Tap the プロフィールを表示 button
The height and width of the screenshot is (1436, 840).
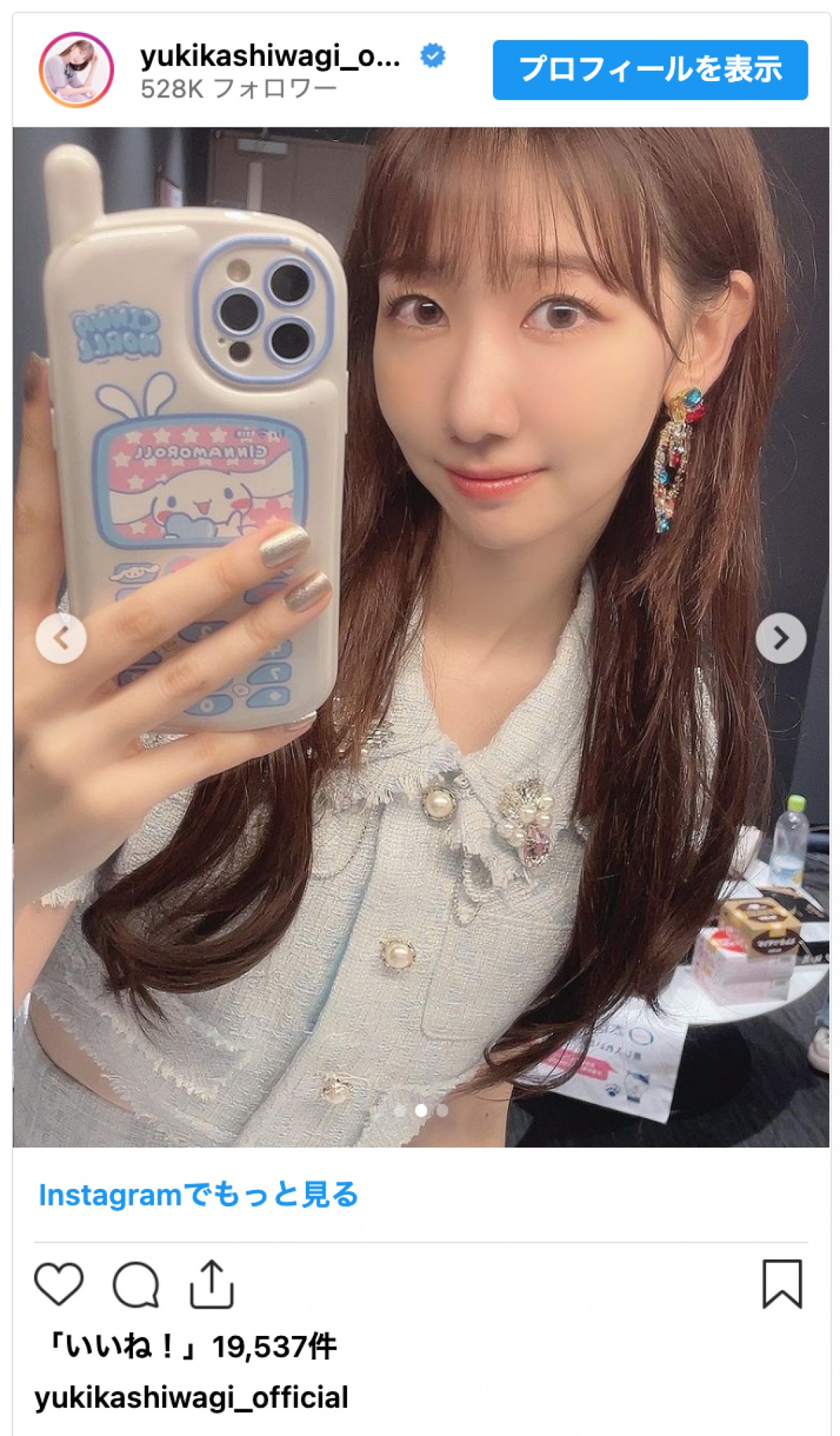coord(650,70)
